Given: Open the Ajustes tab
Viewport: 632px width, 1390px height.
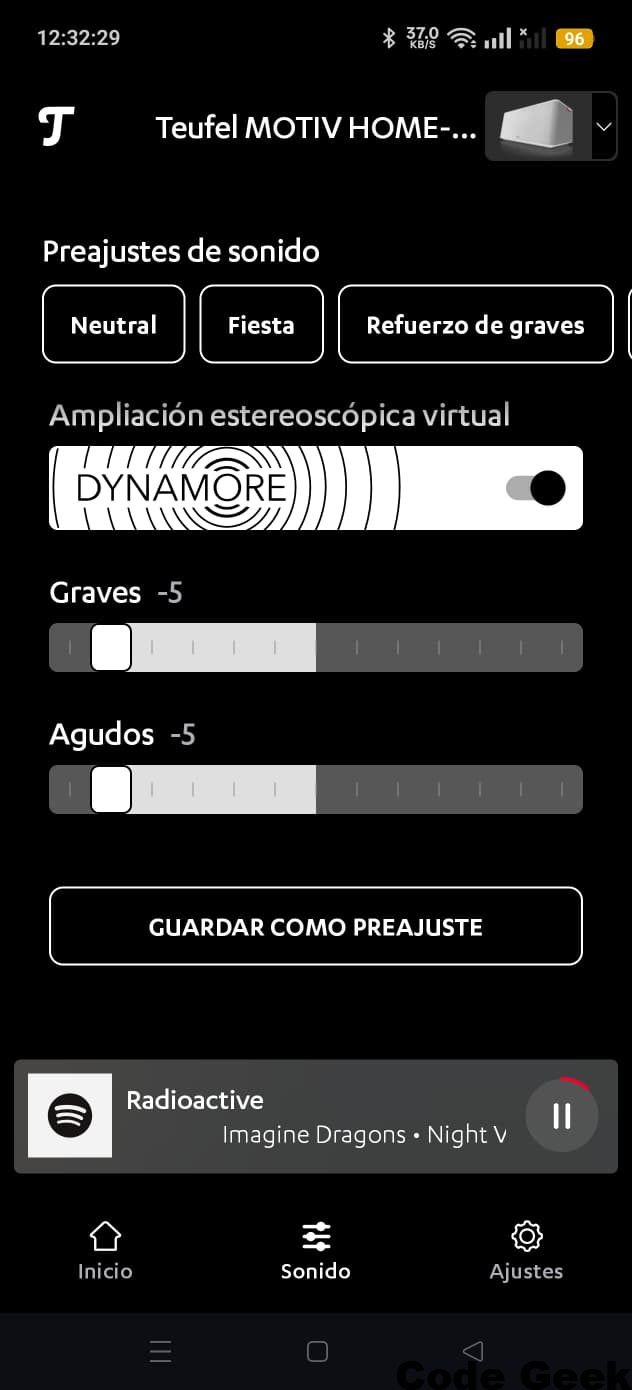Looking at the screenshot, I should point(526,1250).
